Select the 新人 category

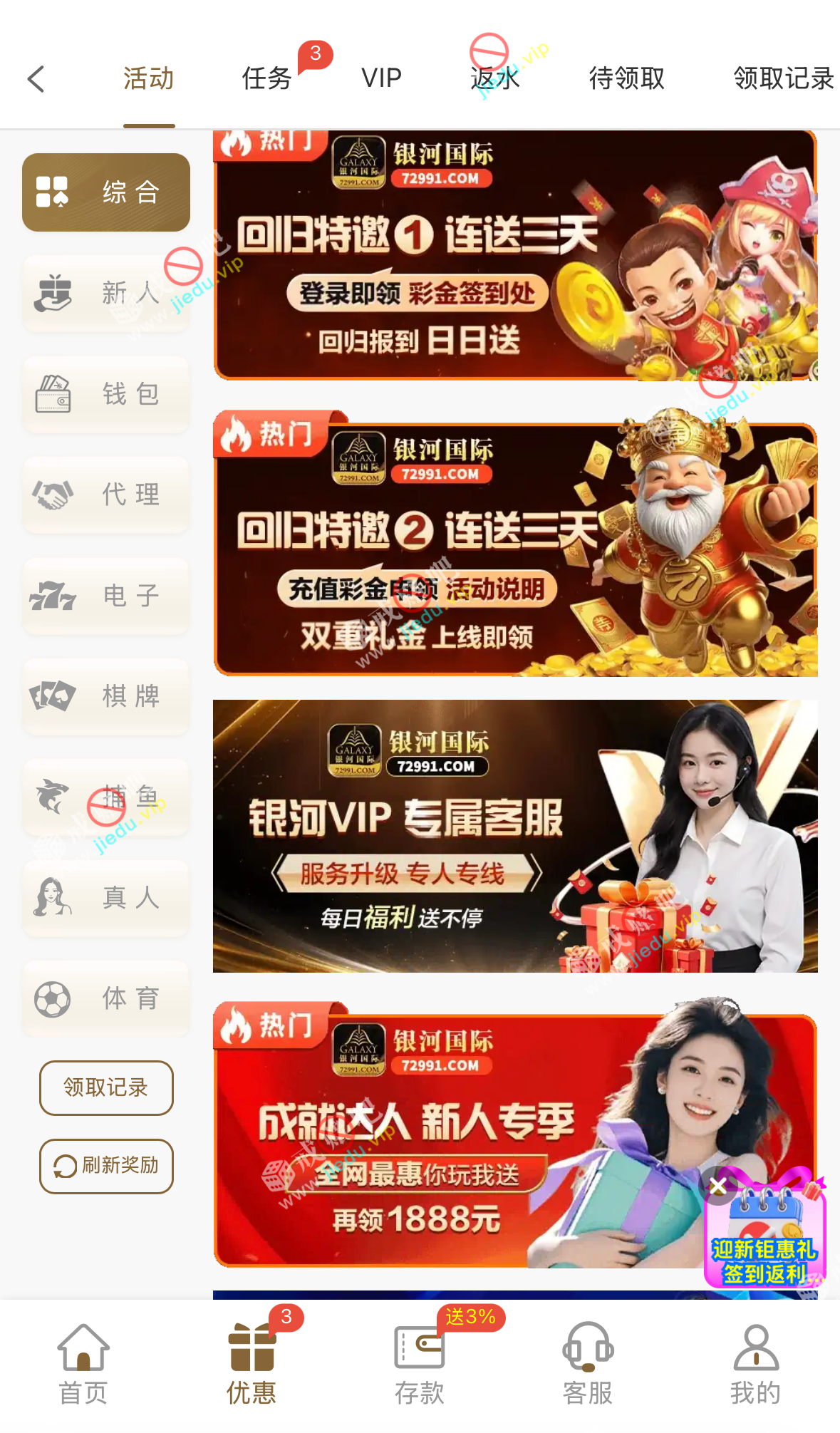[106, 293]
